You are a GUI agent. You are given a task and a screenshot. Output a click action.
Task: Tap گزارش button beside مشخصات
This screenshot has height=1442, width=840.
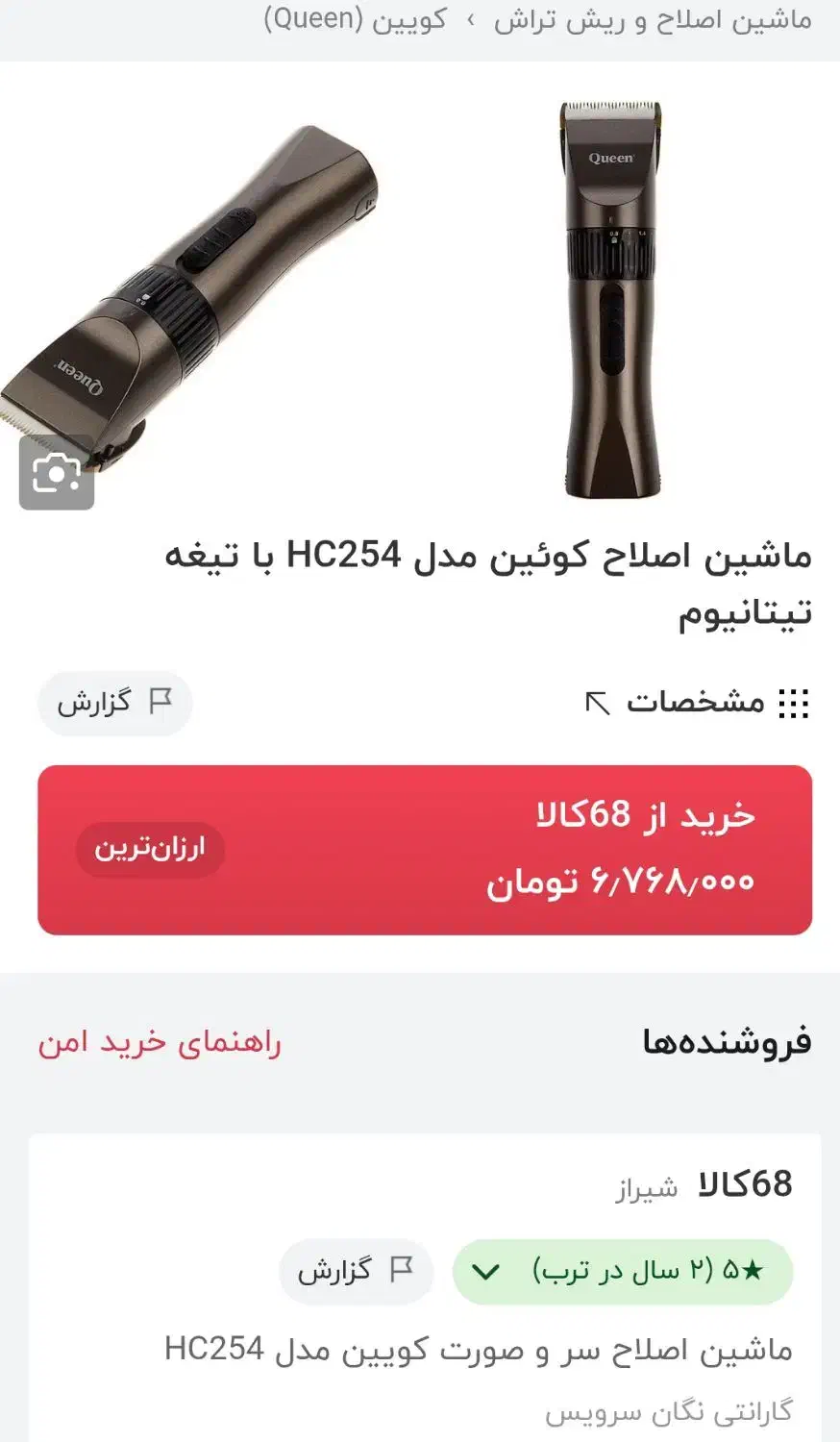115,703
